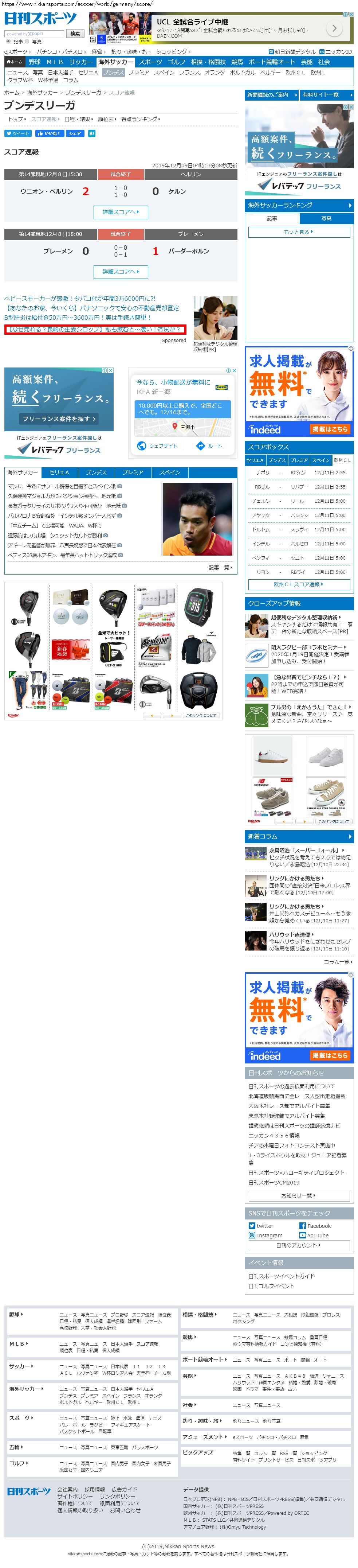Open 記事一覧 link under news list
The height and width of the screenshot is (1568, 358).
pyautogui.click(x=220, y=567)
